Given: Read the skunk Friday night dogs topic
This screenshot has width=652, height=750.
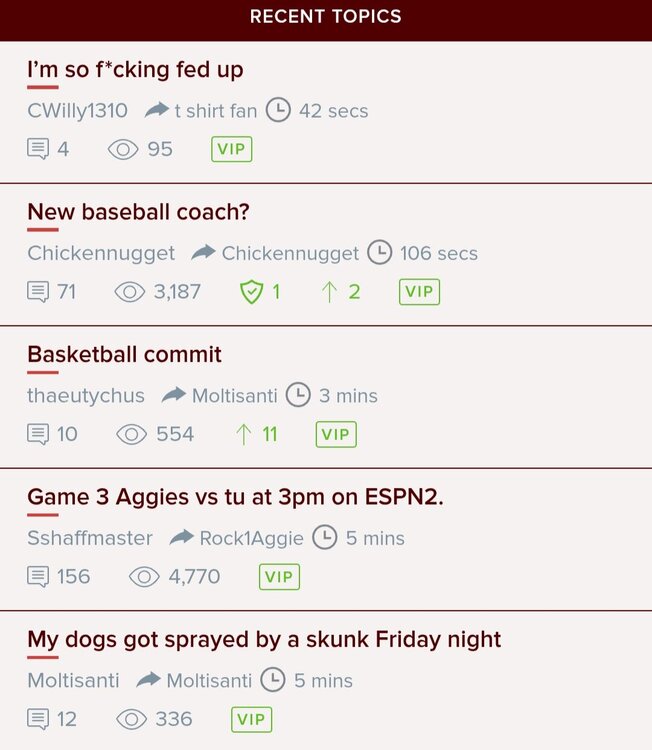Looking at the screenshot, I should [264, 639].
